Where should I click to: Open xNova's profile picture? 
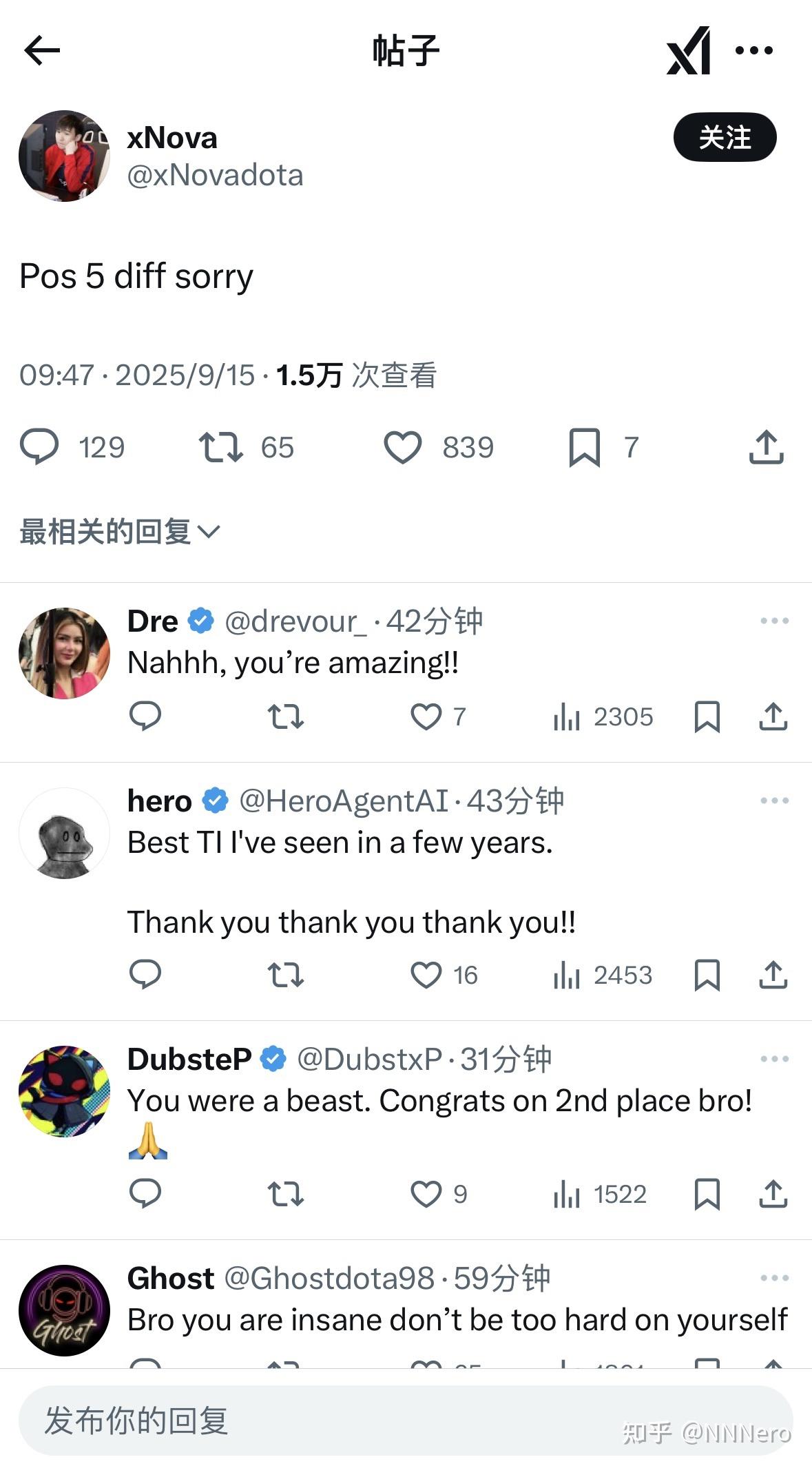[x=64, y=156]
